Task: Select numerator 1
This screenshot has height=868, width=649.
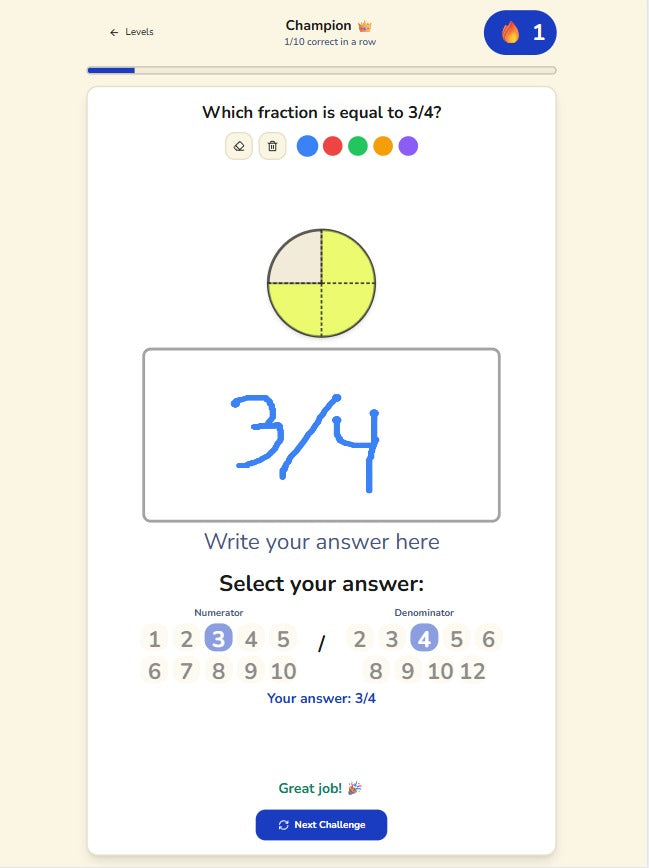Action: pyautogui.click(x=154, y=639)
